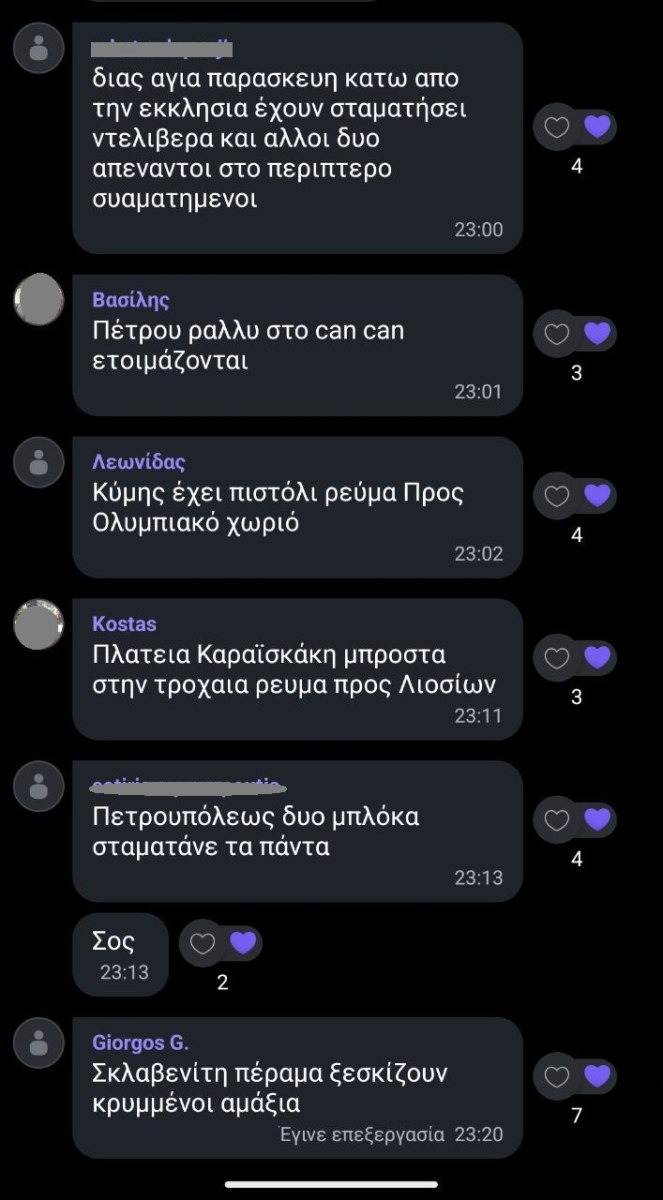663x1200 pixels.
Task: Tap the sender name Kostas
Action: (x=124, y=624)
